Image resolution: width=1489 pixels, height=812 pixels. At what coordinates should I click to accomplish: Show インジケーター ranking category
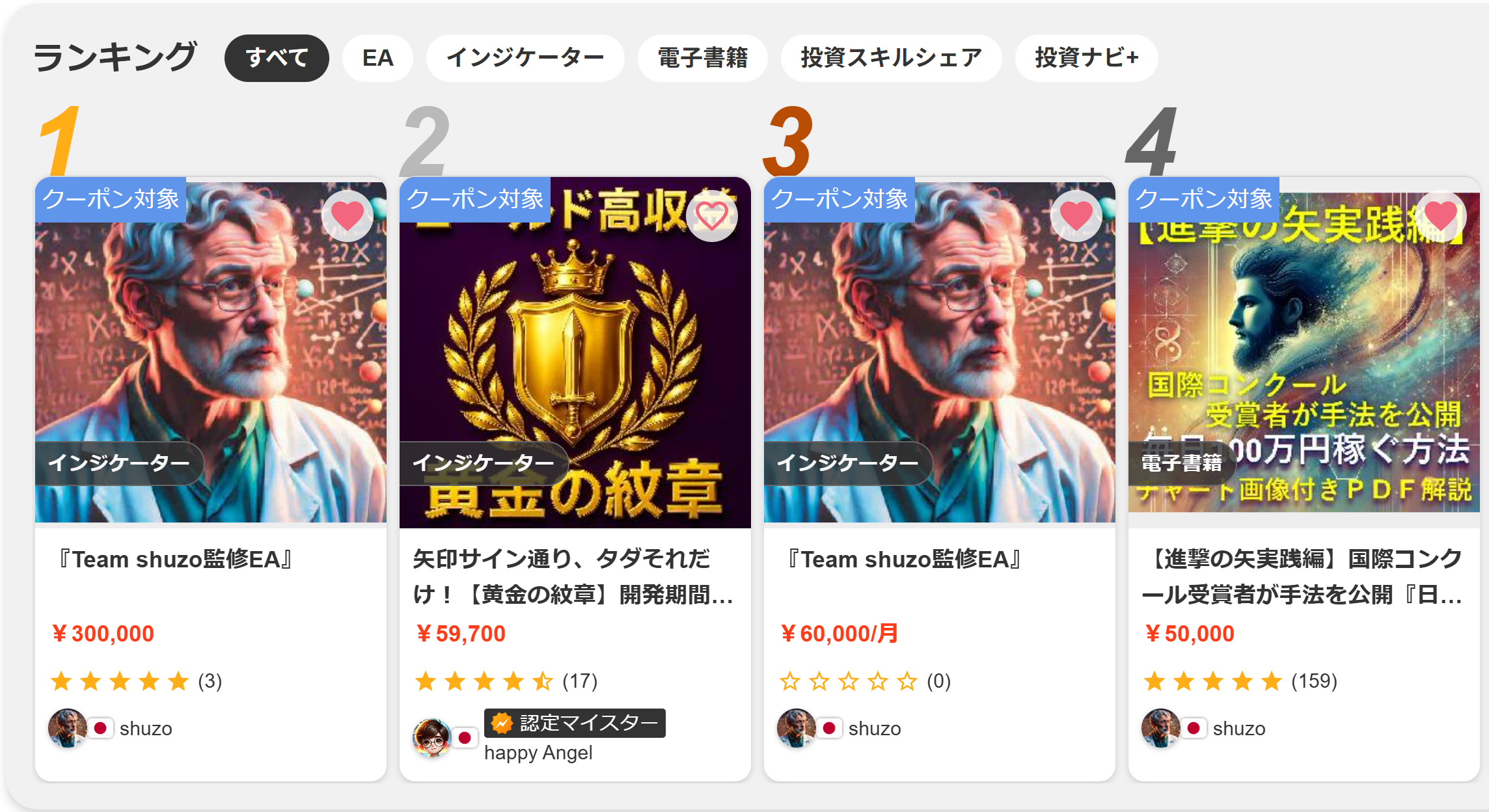click(x=525, y=58)
